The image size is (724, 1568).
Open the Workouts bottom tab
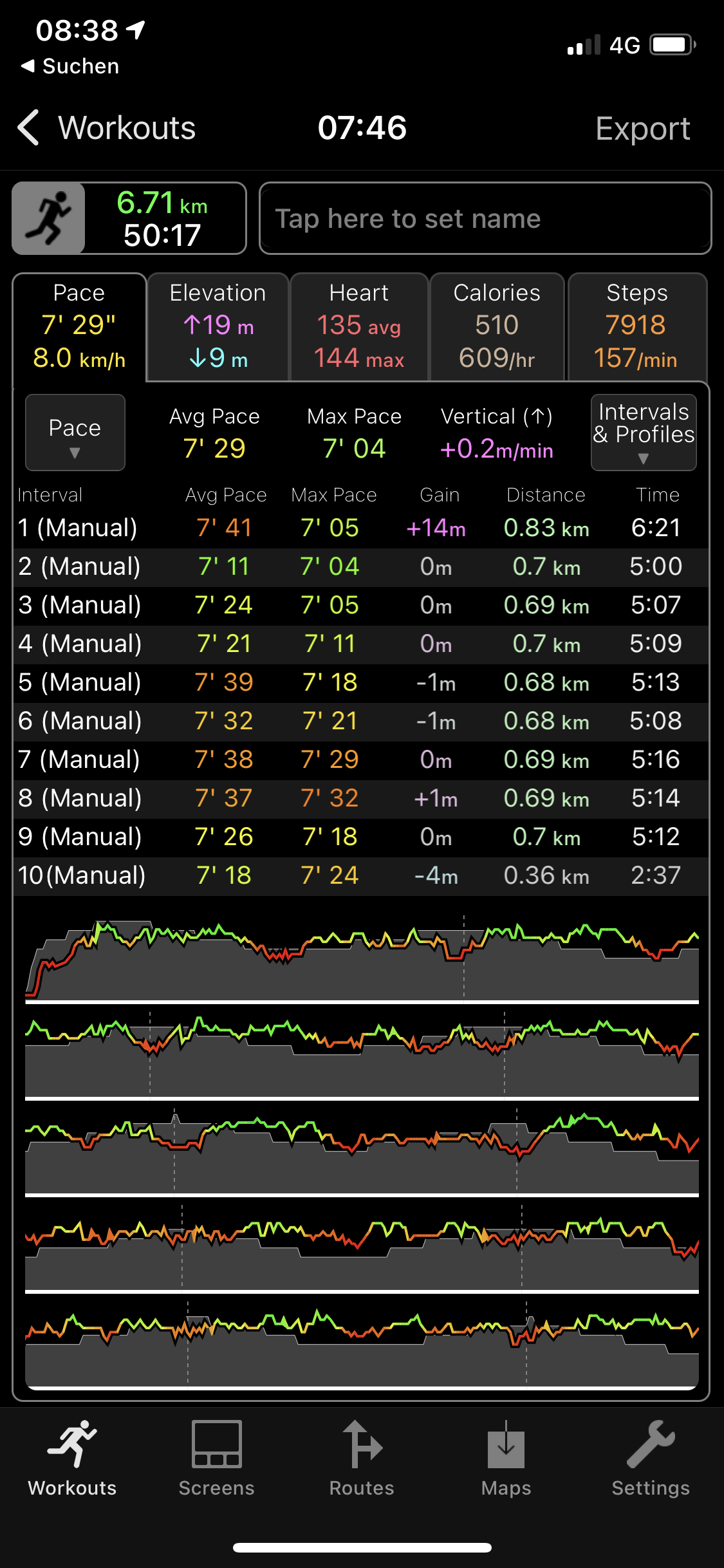click(72, 1459)
